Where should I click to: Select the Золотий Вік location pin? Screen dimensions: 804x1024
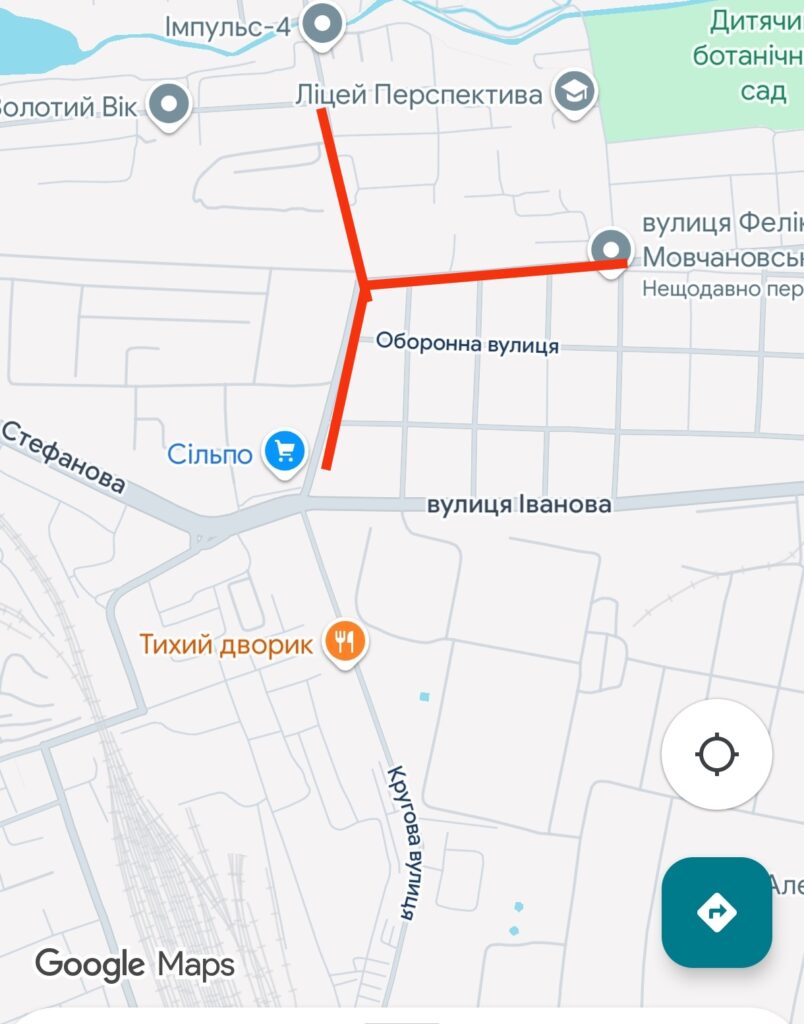coord(170,104)
